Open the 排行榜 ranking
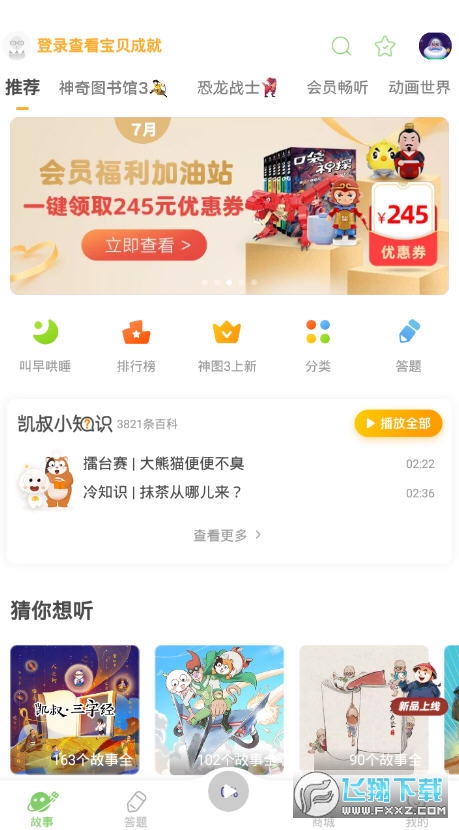This screenshot has width=459, height=830. tap(136, 346)
